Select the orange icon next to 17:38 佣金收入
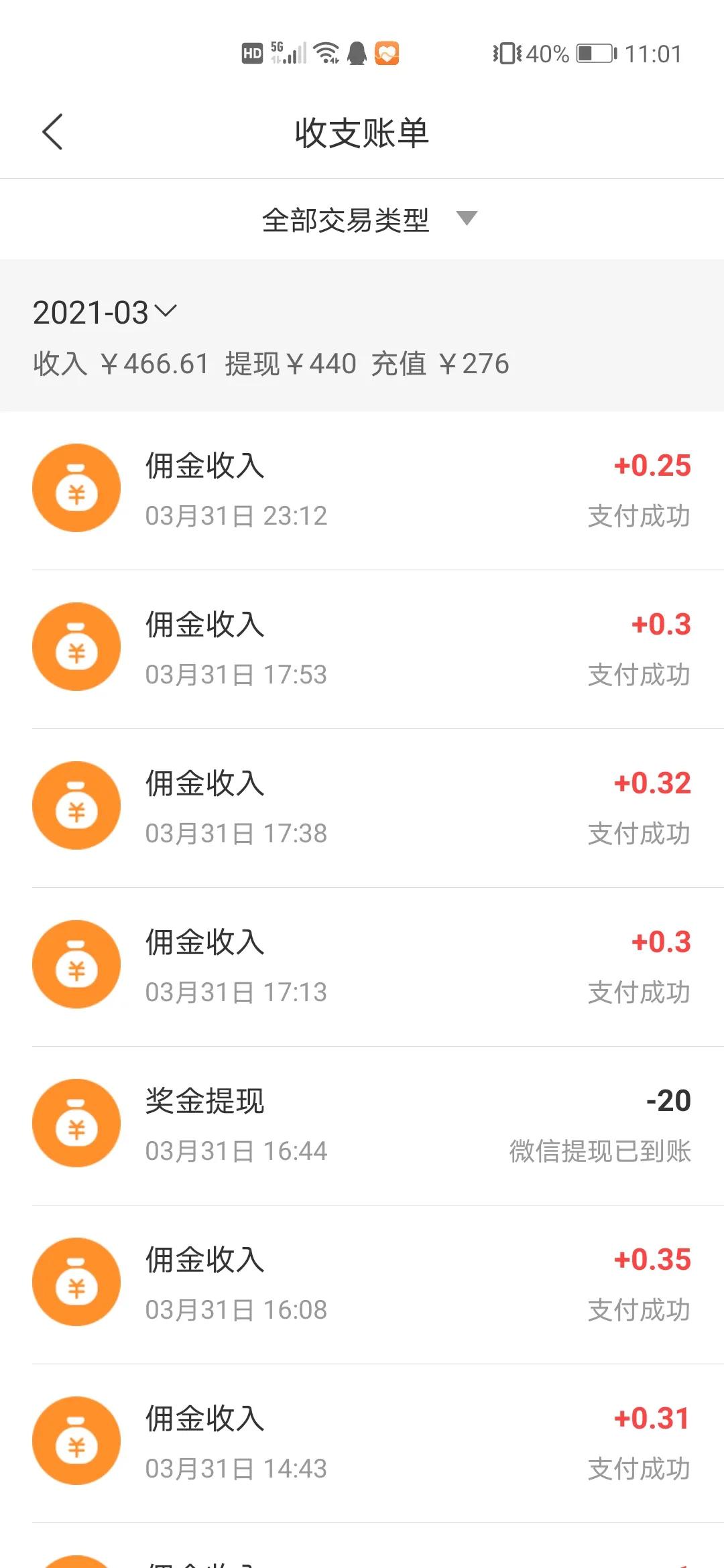This screenshot has height=1568, width=724. (76, 805)
